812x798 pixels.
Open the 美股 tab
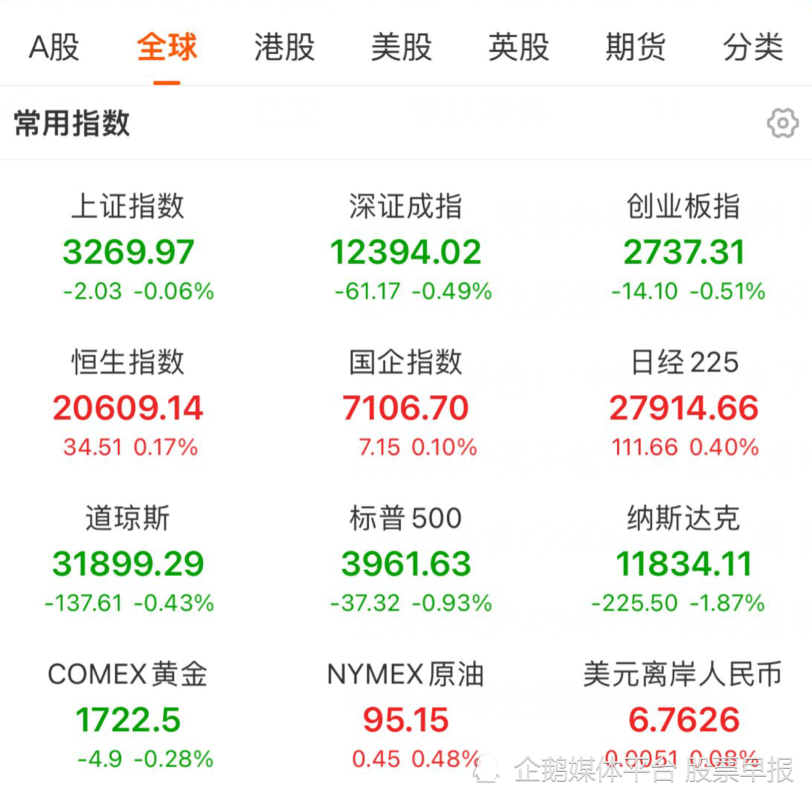(x=401, y=47)
